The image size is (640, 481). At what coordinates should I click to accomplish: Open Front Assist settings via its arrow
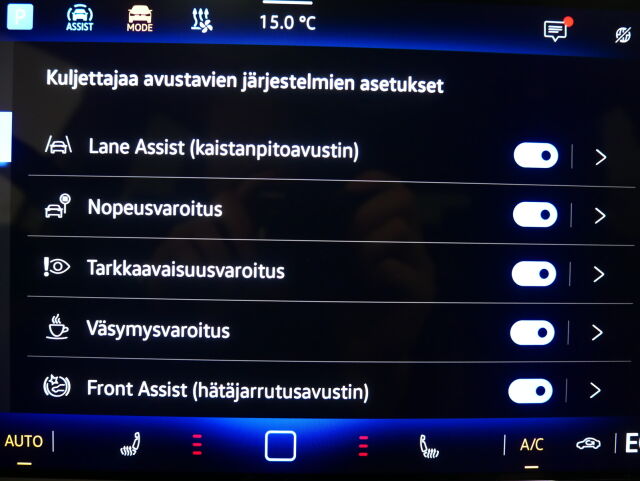tap(596, 391)
